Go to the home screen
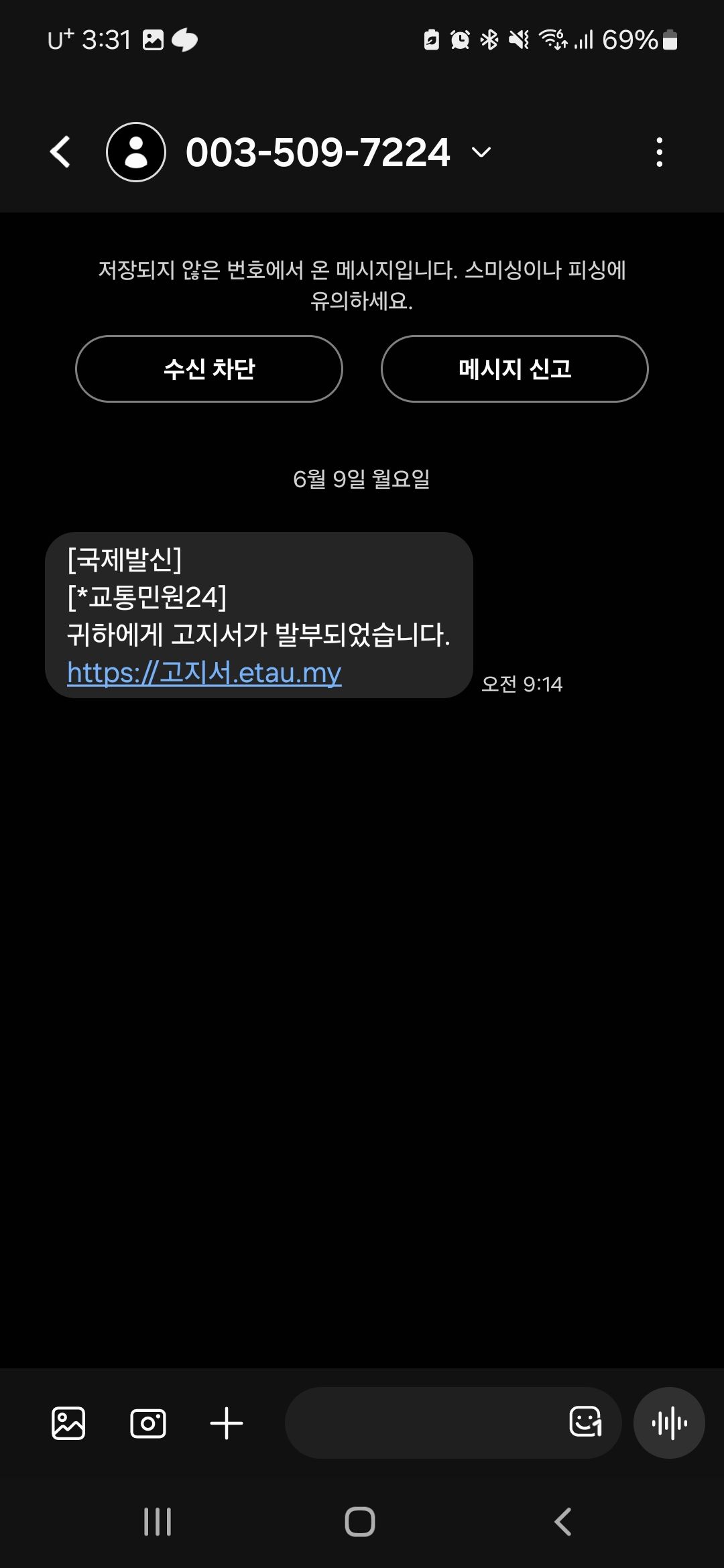This screenshot has width=724, height=1568. pos(360,1522)
